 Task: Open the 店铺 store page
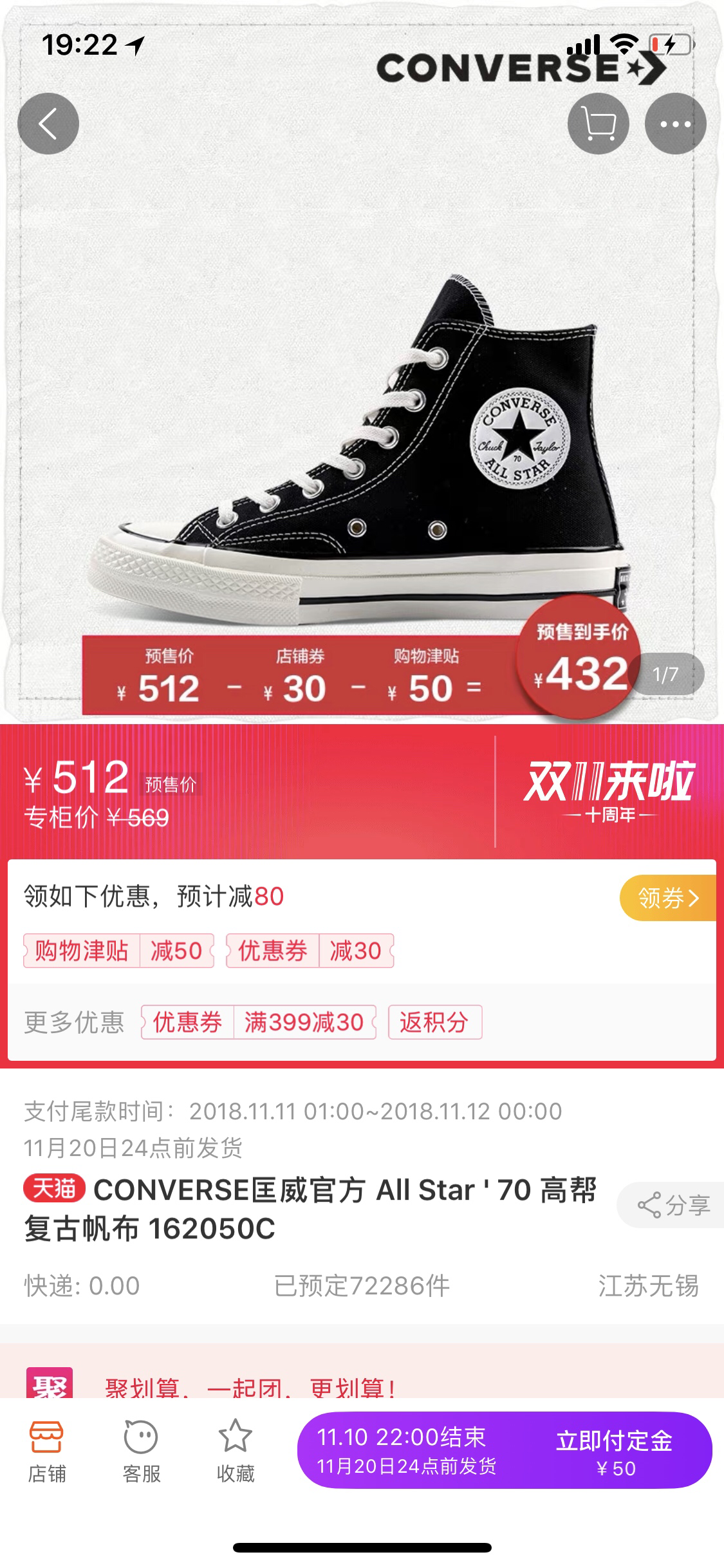tap(46, 1453)
